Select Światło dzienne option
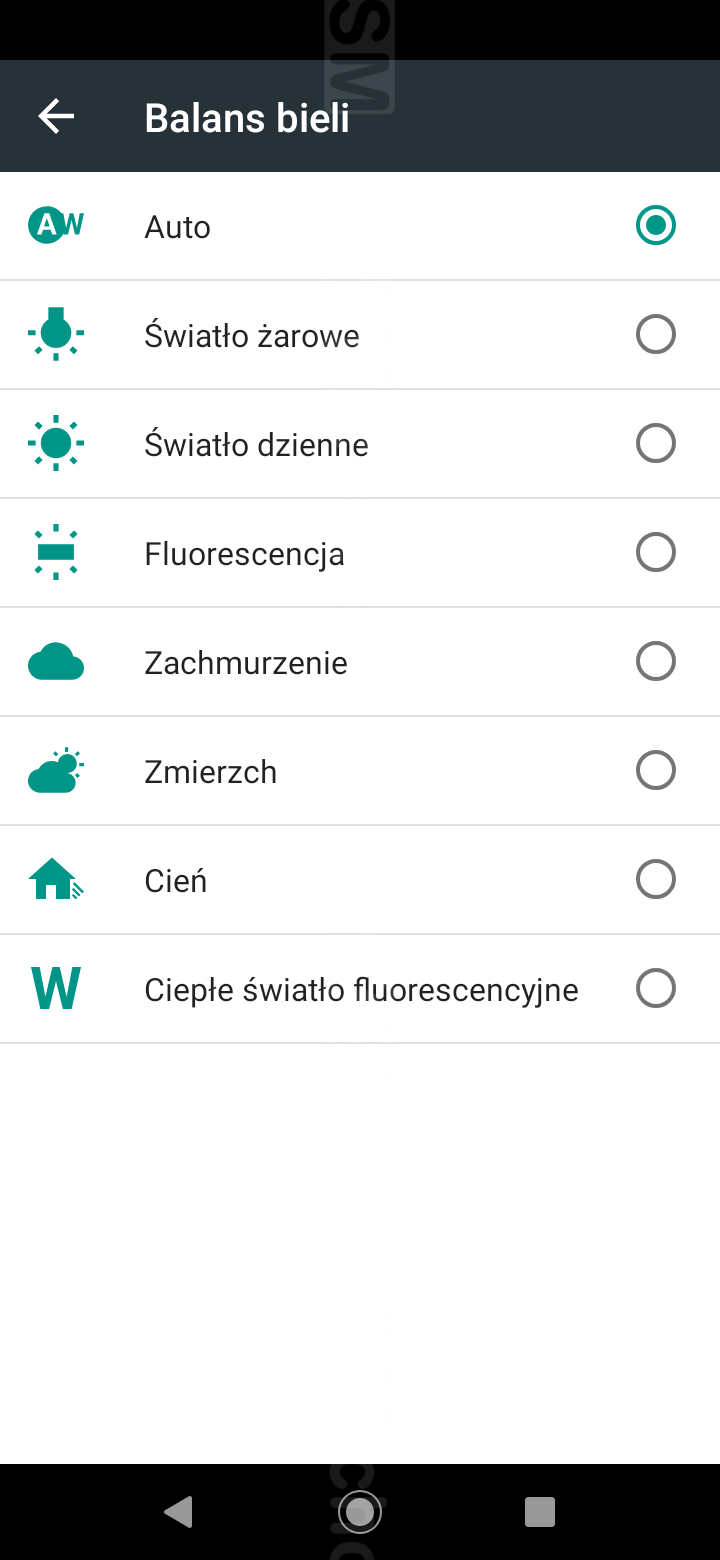Viewport: 720px width, 1560px height. click(x=655, y=444)
